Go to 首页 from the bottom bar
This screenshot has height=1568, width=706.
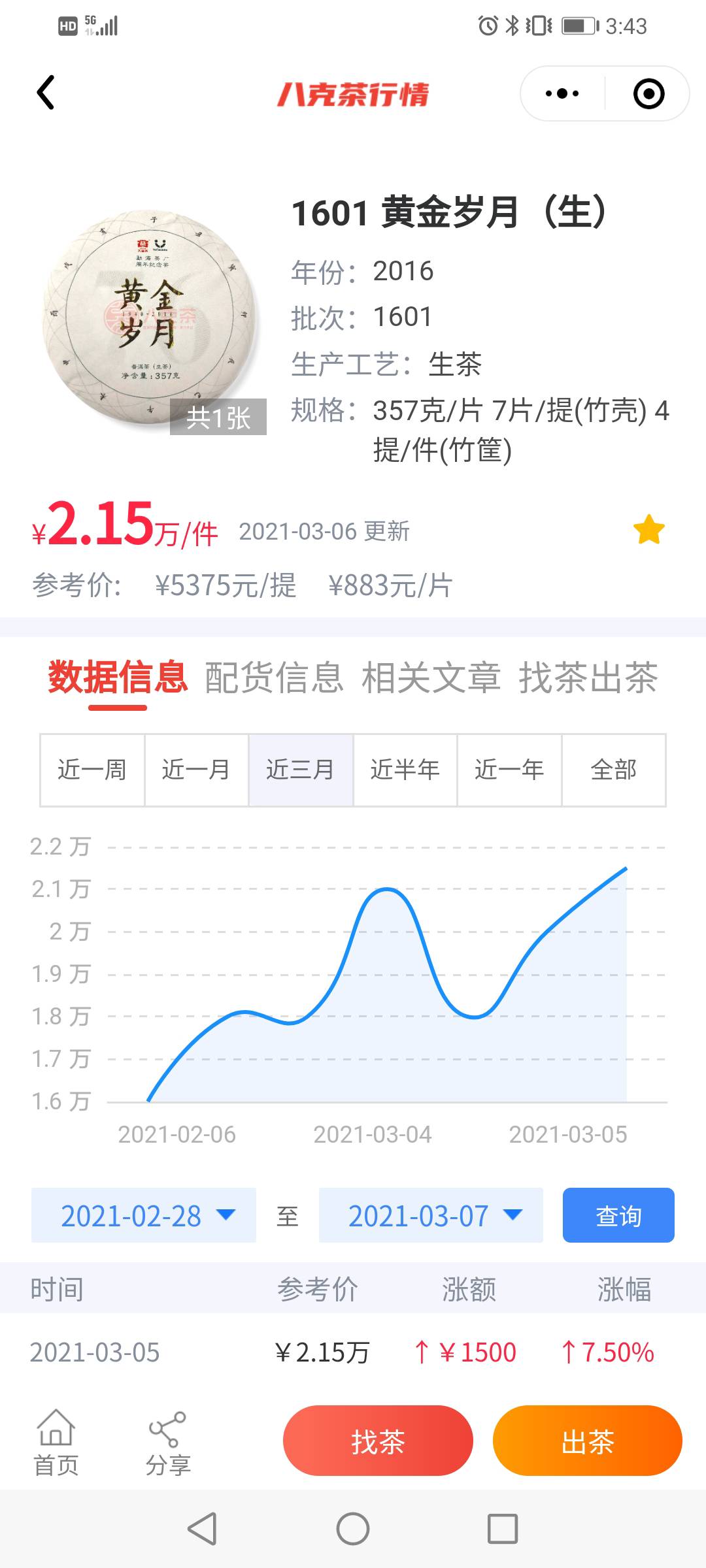tap(56, 1443)
